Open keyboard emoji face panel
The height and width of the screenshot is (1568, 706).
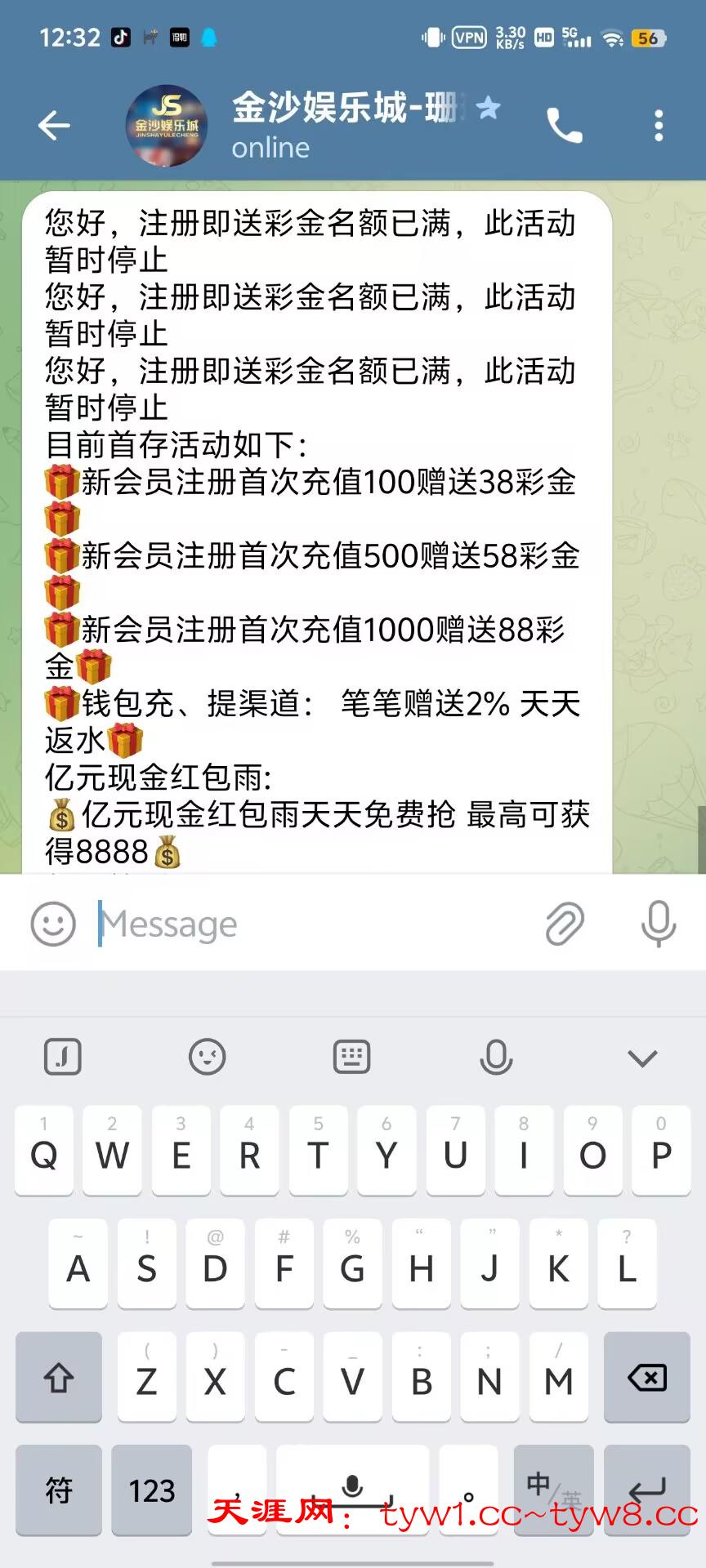(207, 1057)
